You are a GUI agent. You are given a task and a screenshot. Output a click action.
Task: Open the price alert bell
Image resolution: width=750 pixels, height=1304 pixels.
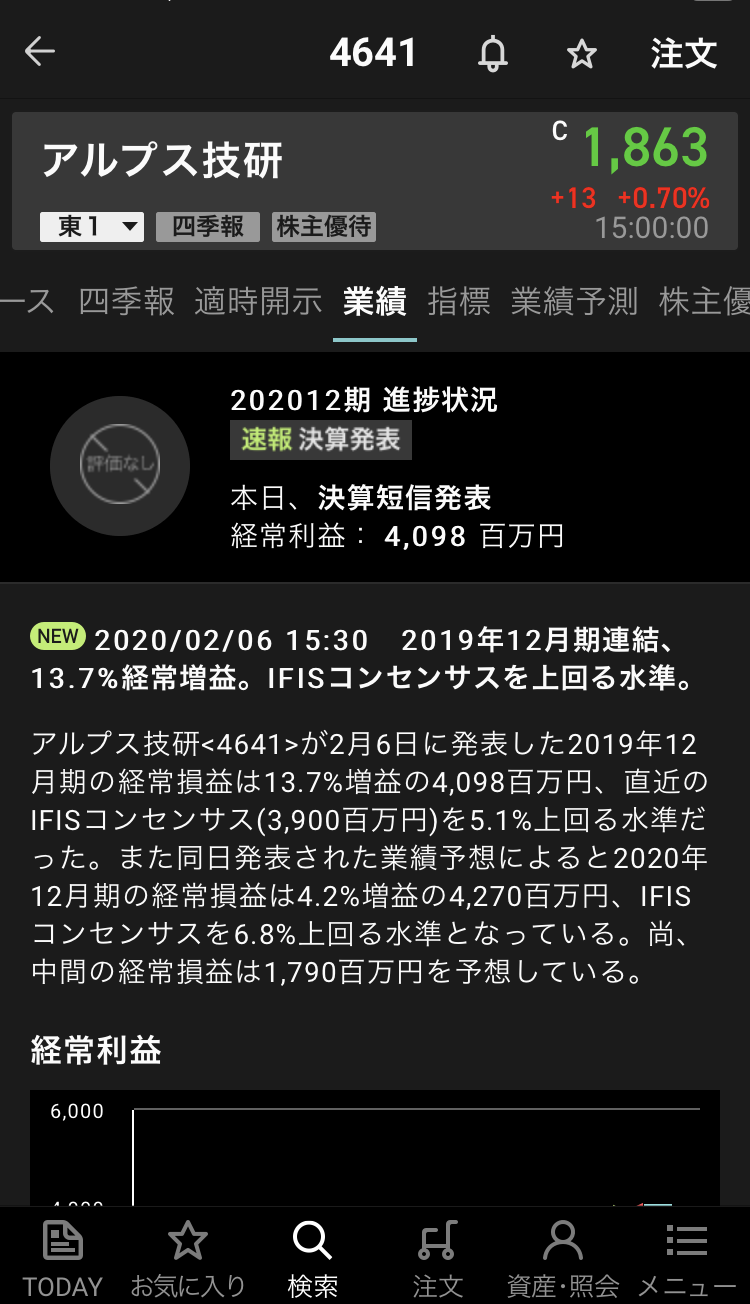pos(492,53)
